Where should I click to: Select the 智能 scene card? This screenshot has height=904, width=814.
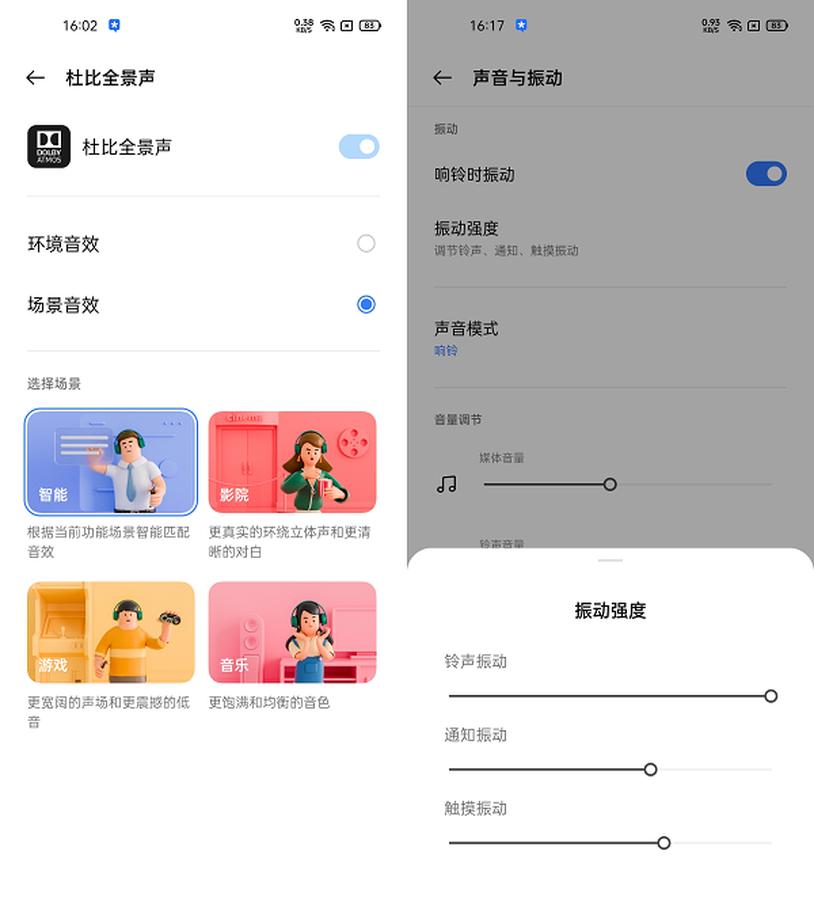(110, 461)
